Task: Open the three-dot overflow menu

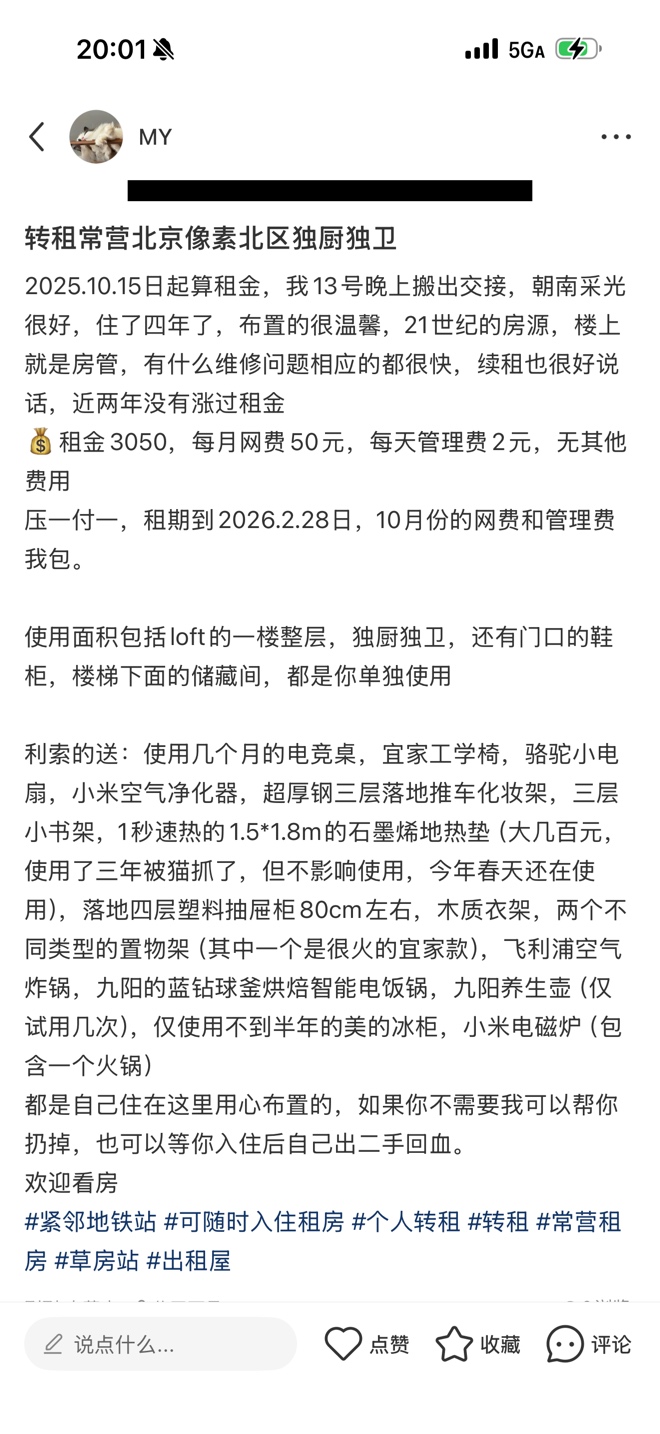Action: (x=615, y=137)
